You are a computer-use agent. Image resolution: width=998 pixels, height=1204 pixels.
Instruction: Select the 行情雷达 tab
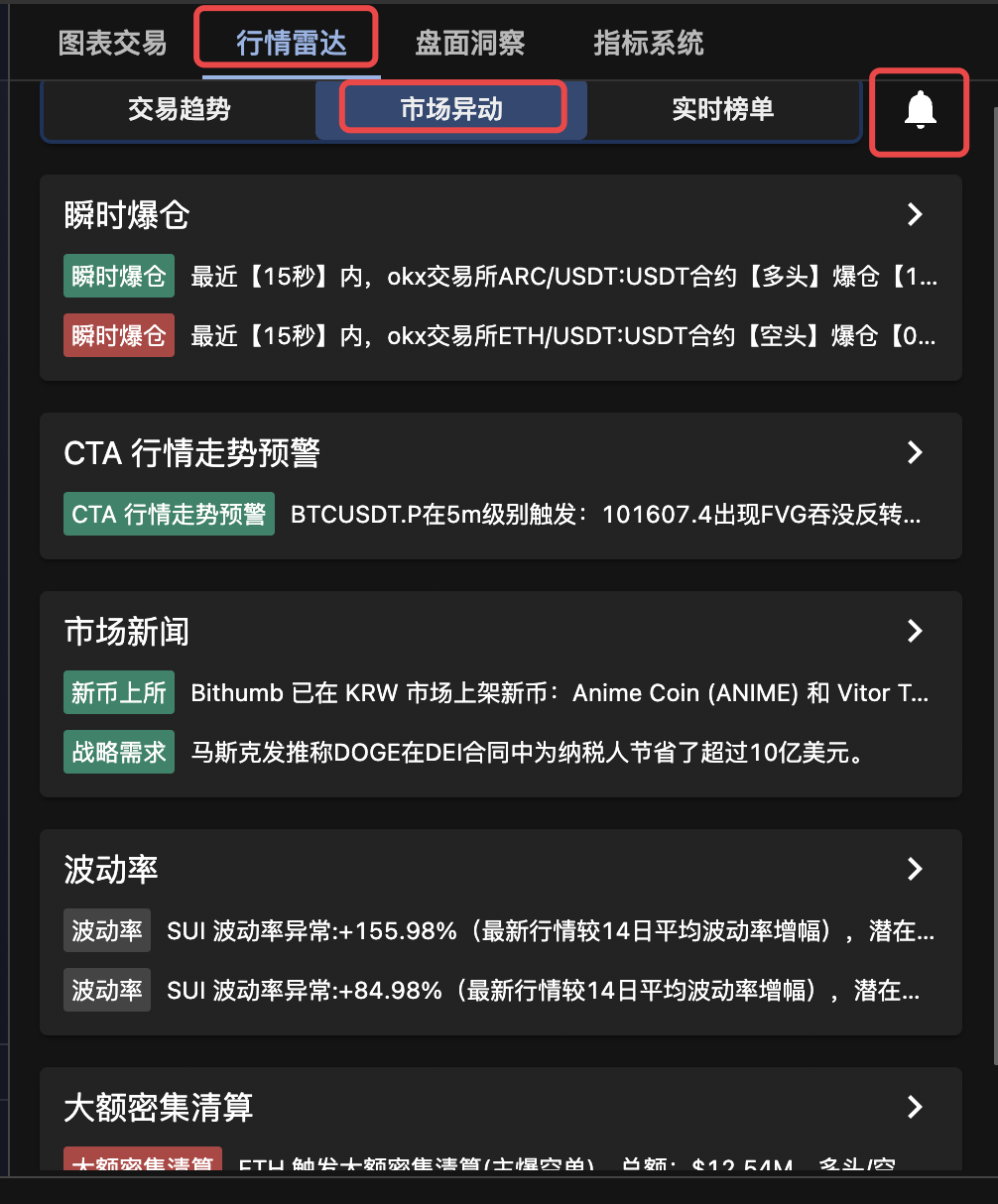291,43
